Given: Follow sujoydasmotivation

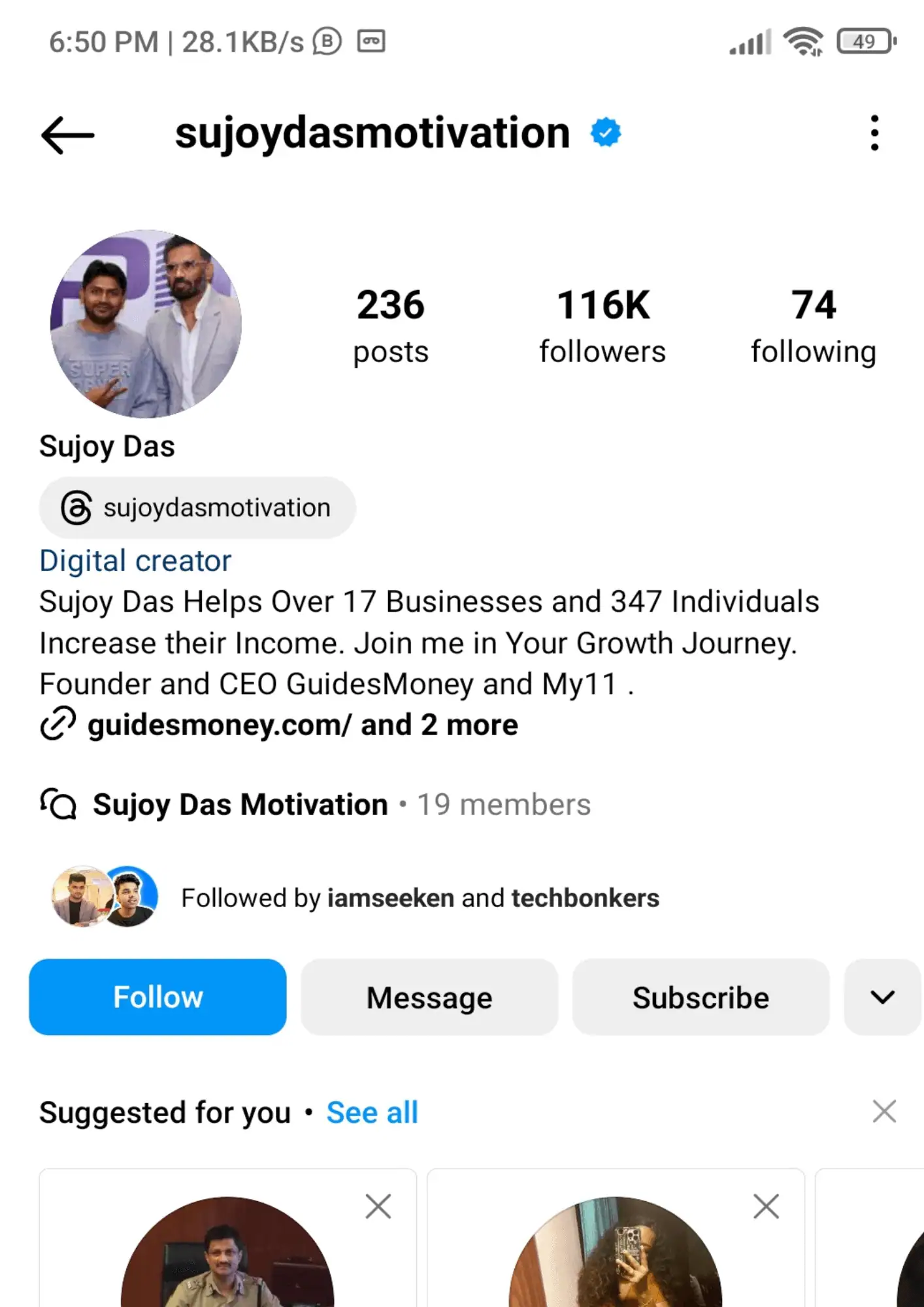Looking at the screenshot, I should 157,997.
